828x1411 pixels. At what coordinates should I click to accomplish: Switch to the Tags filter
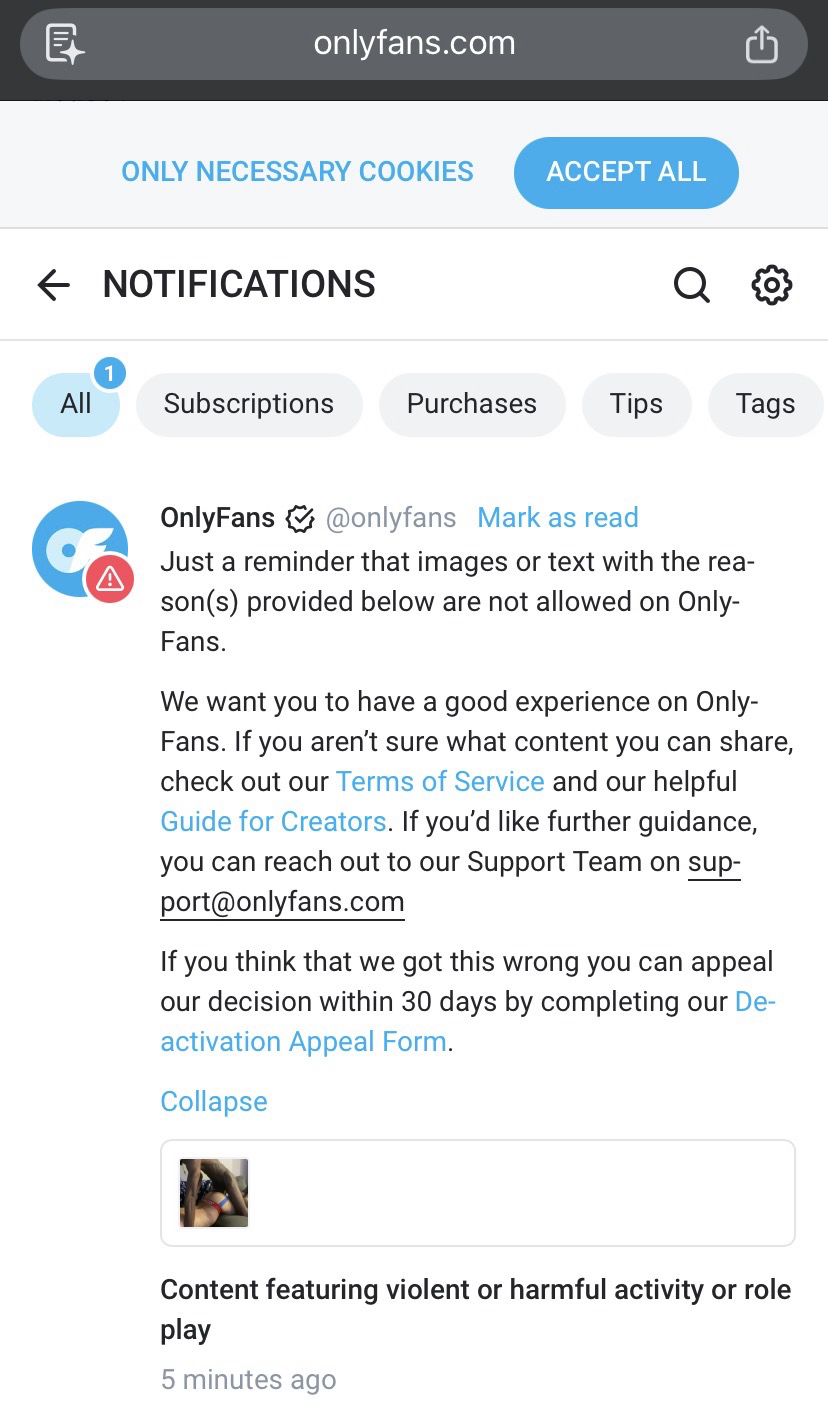tap(765, 404)
